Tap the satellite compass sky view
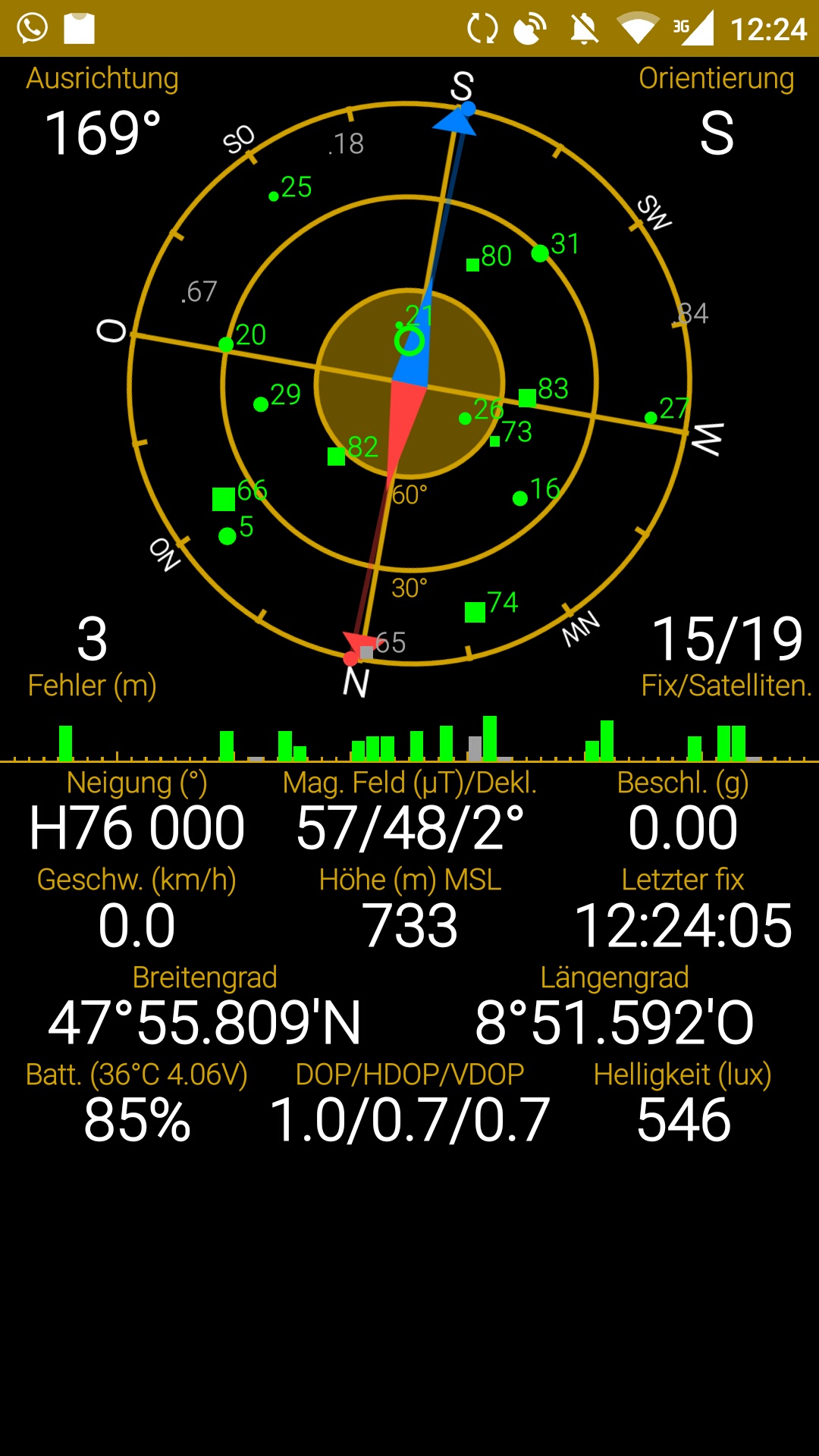The width and height of the screenshot is (819, 1456). tap(409, 384)
